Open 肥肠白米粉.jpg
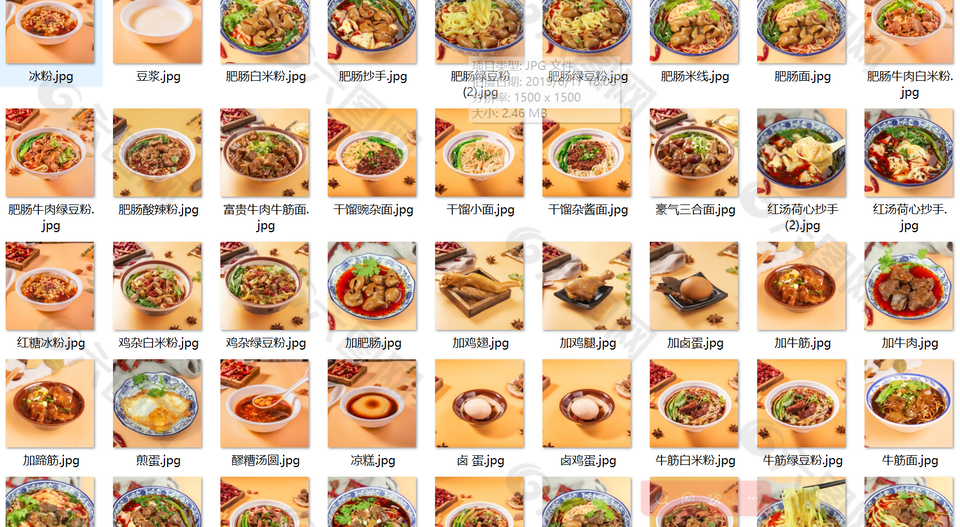Image resolution: width=960 pixels, height=527 pixels. 264,30
